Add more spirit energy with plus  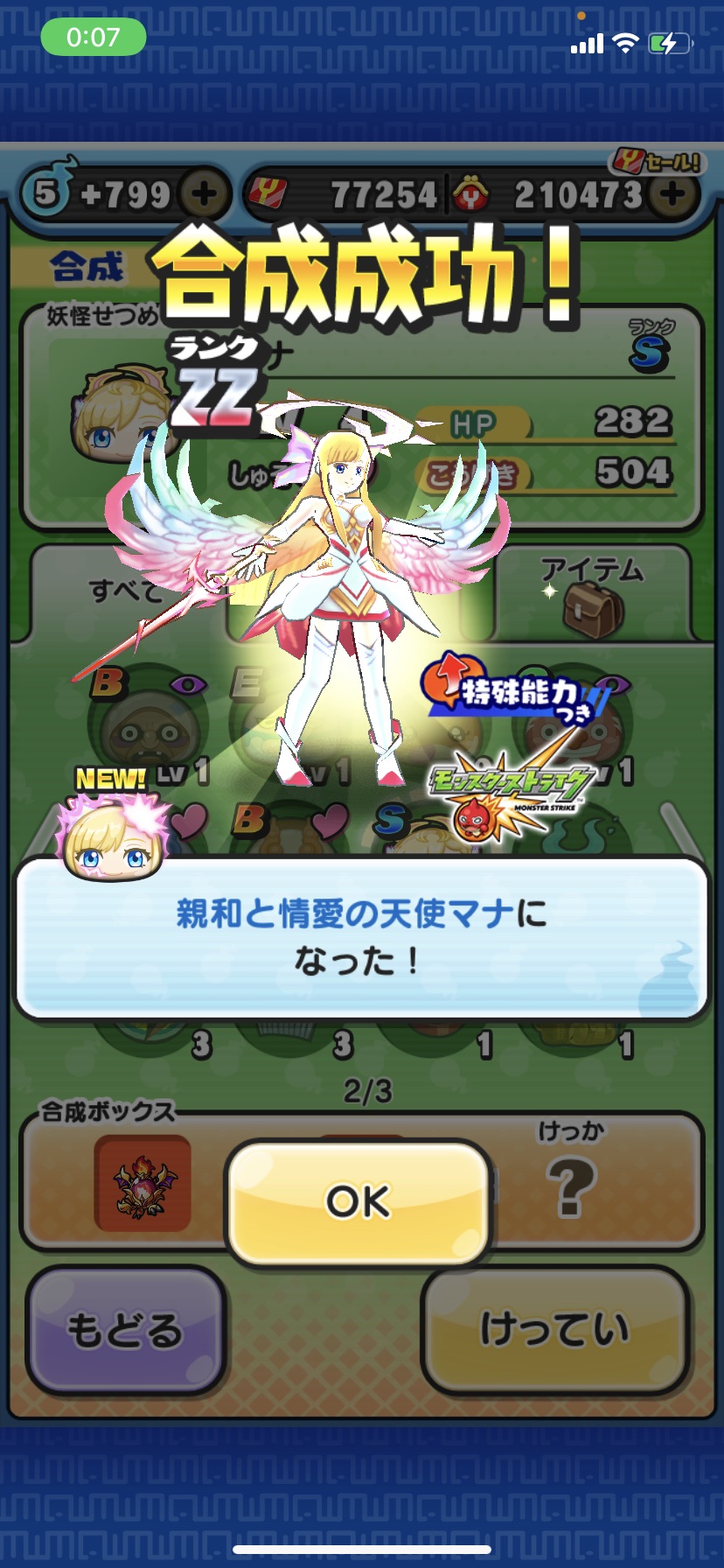pos(204,194)
